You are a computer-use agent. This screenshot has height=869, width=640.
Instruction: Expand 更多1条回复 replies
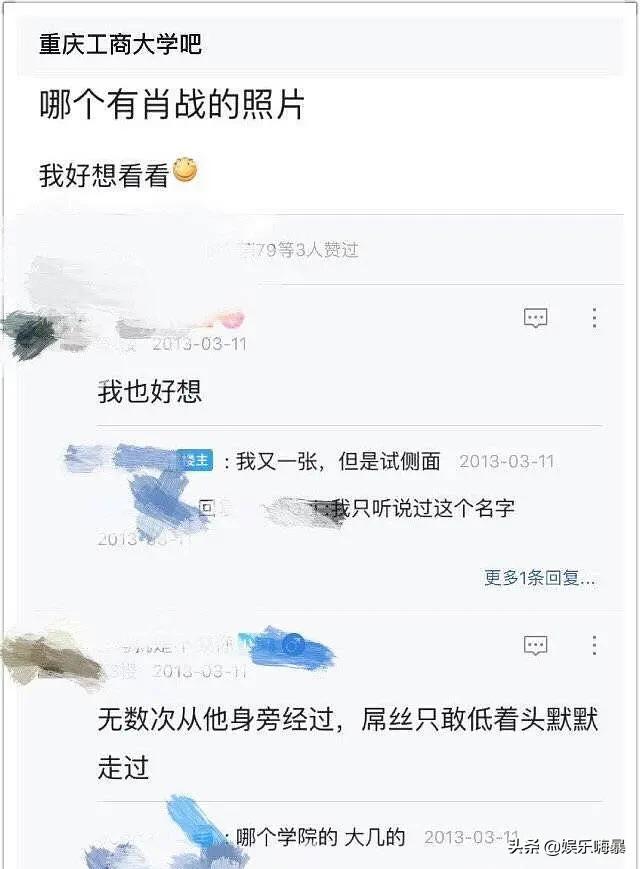pyautogui.click(x=539, y=578)
